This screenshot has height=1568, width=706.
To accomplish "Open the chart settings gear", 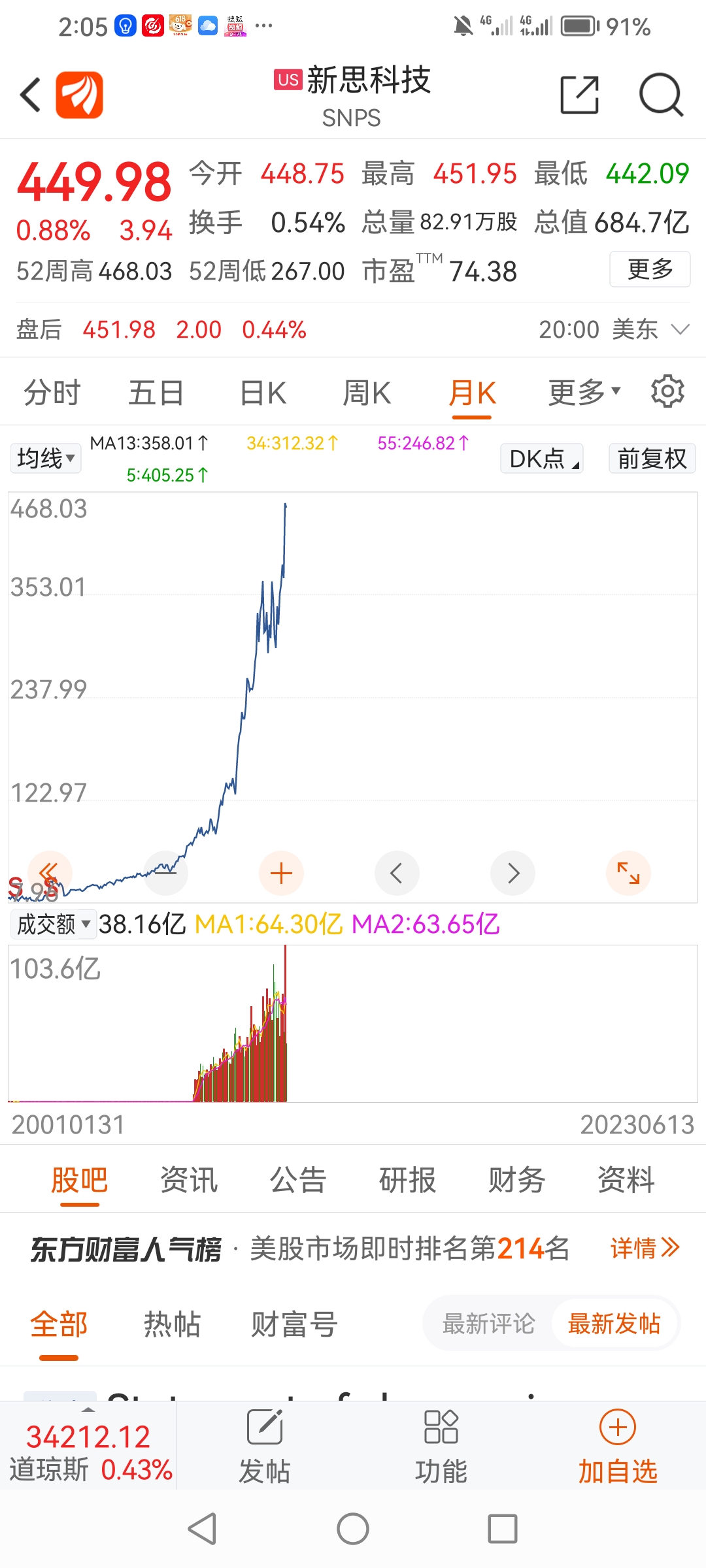I will pyautogui.click(x=667, y=391).
